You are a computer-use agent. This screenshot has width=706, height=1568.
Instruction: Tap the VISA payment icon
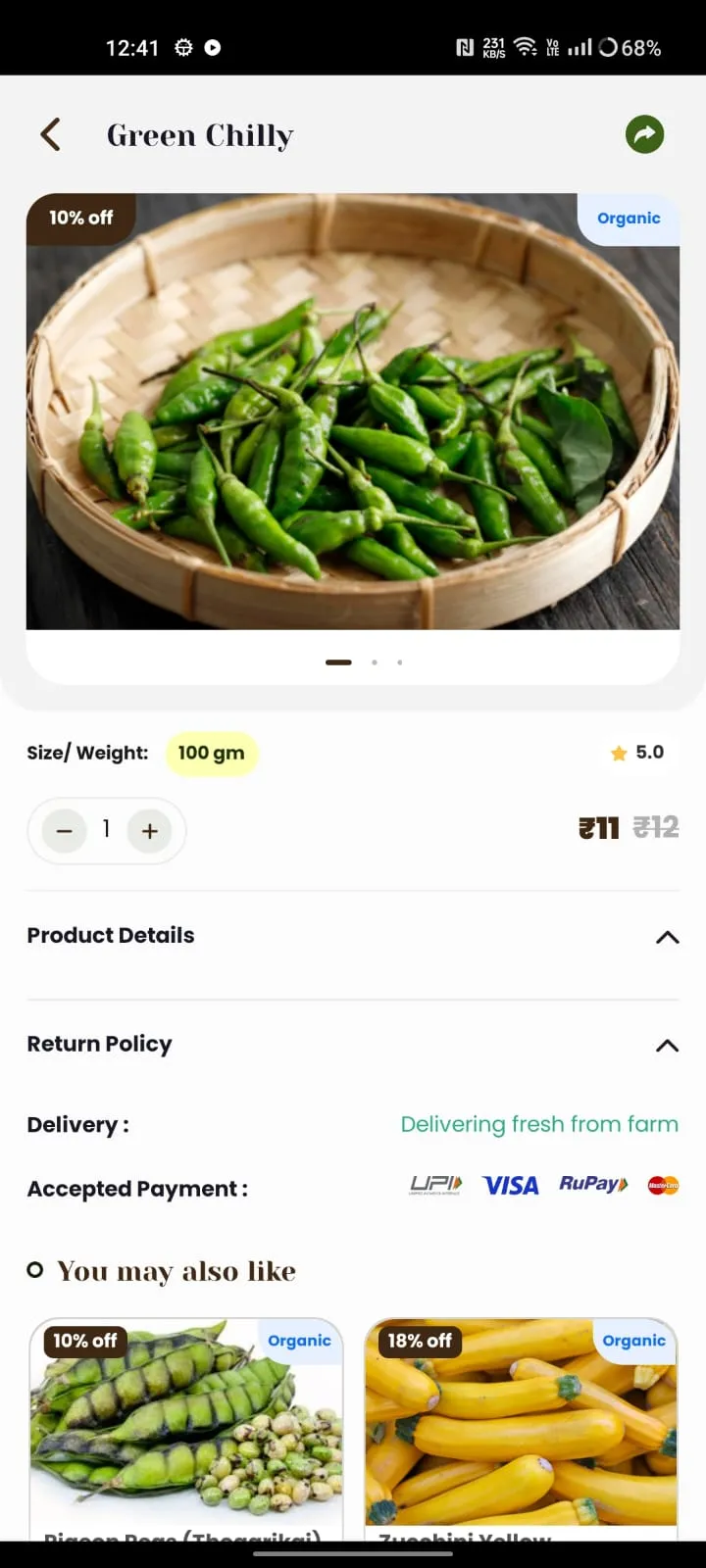[x=510, y=1185]
